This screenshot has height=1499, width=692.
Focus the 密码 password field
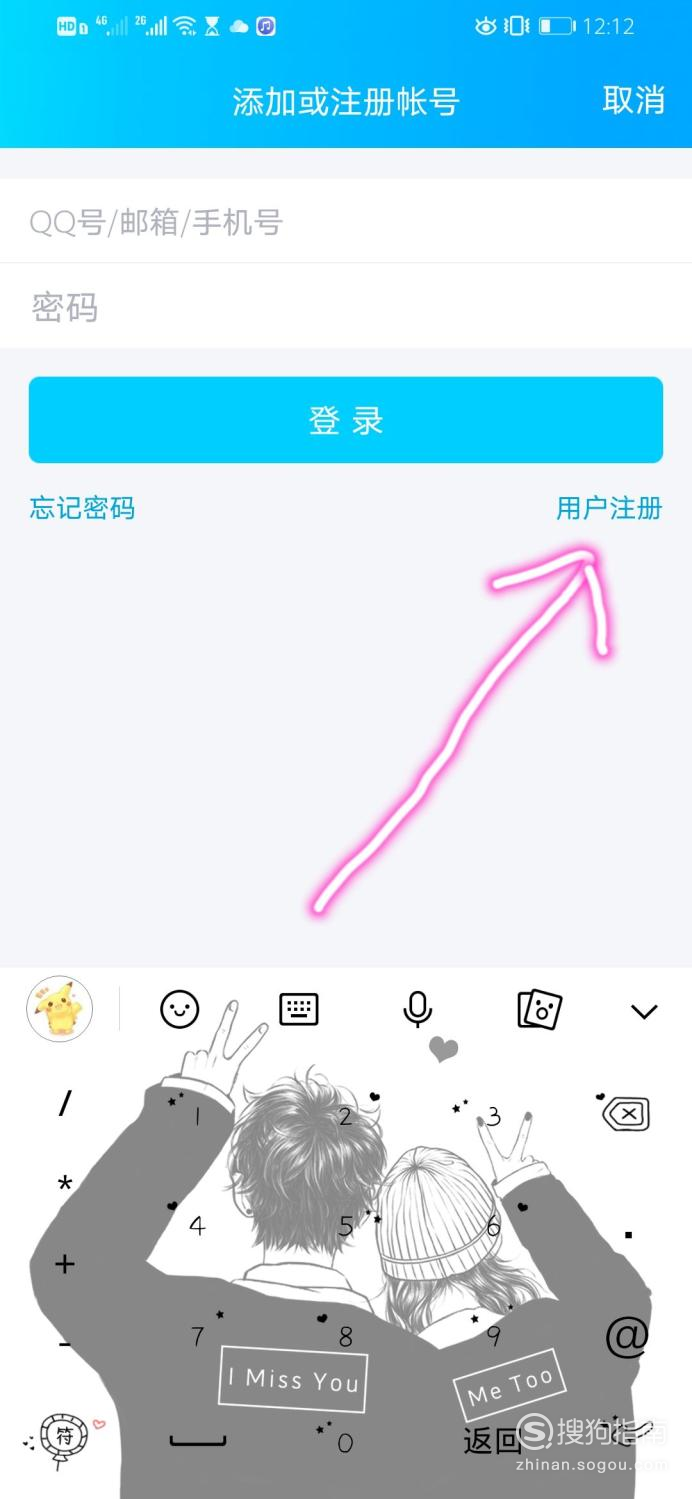345,307
